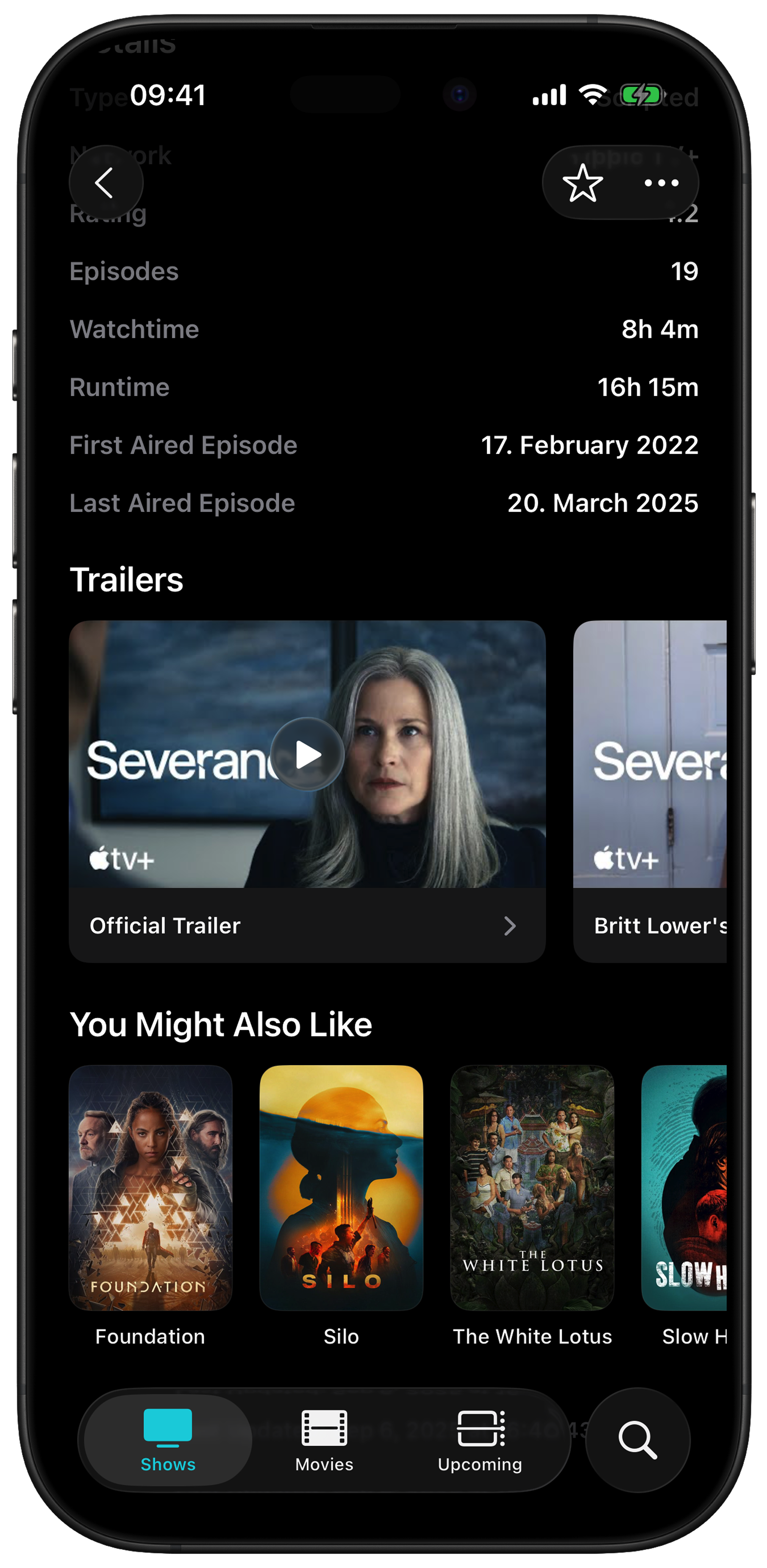Open the Foundation show poster

tap(150, 1188)
